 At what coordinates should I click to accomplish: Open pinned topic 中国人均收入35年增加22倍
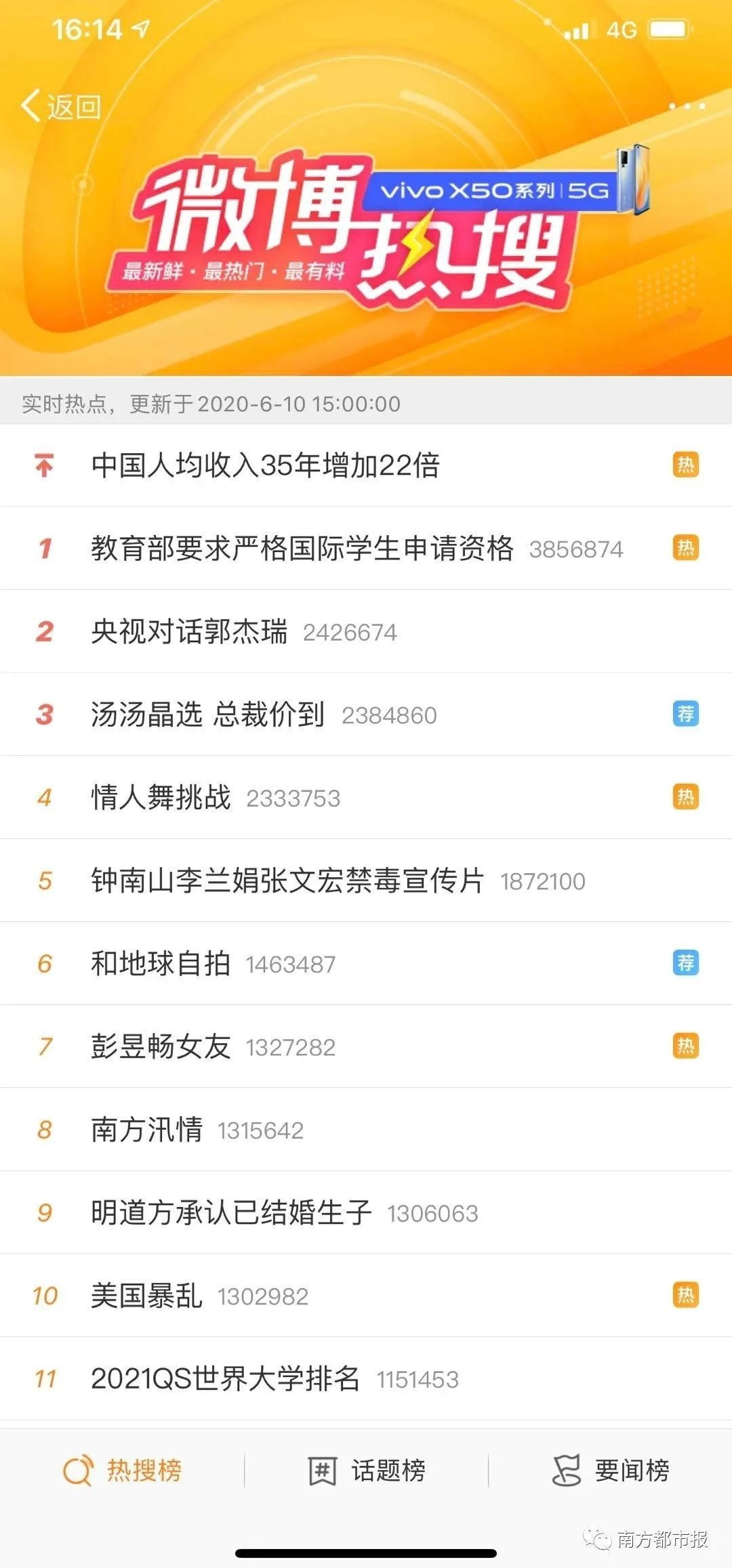coord(266,466)
